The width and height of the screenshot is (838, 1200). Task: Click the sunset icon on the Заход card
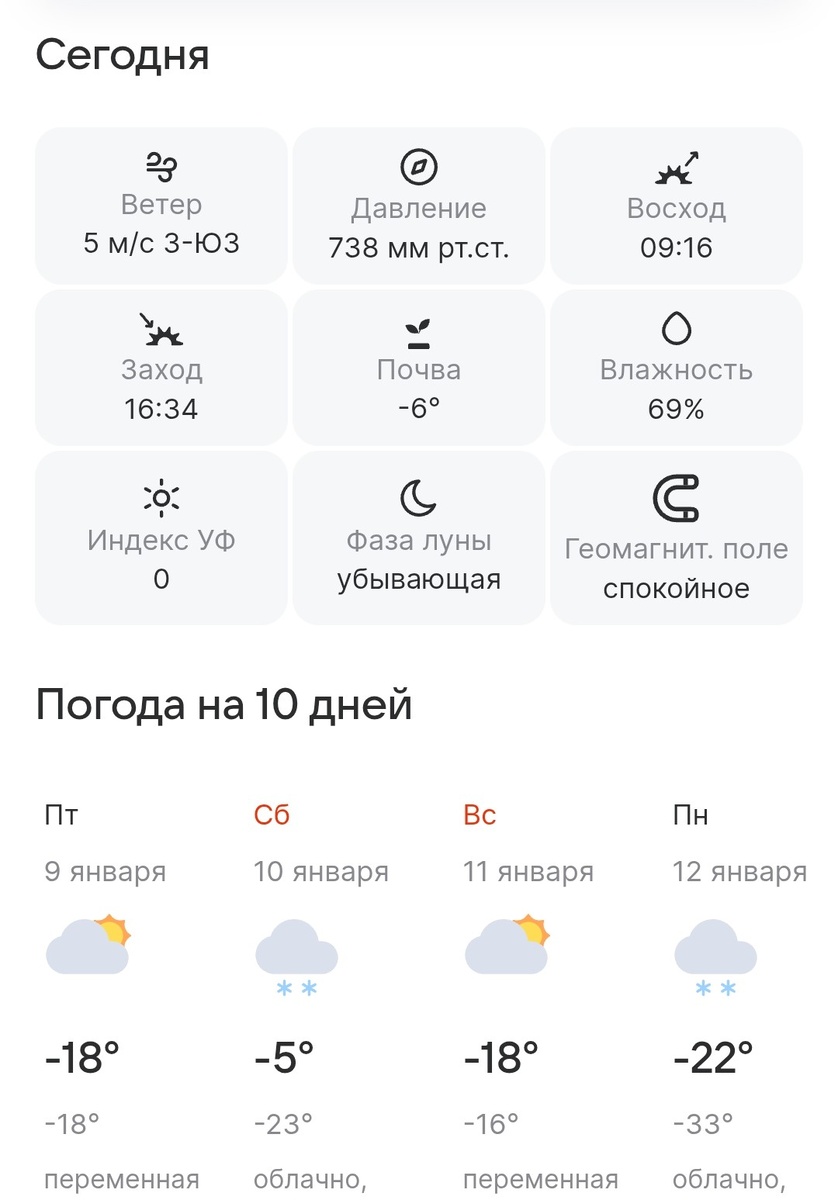[160, 328]
